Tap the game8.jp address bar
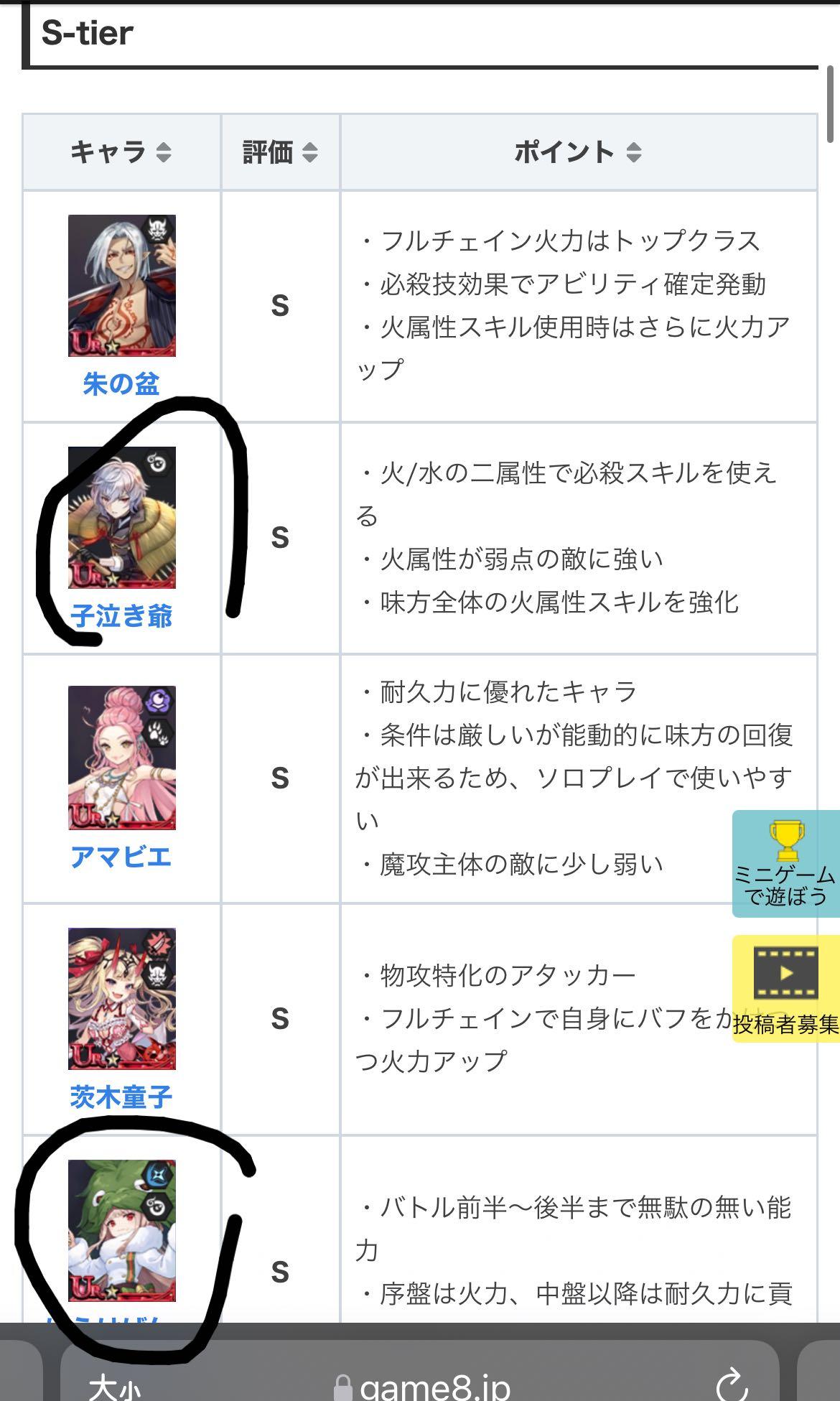Screen dimensions: 840x1401 424,1385
